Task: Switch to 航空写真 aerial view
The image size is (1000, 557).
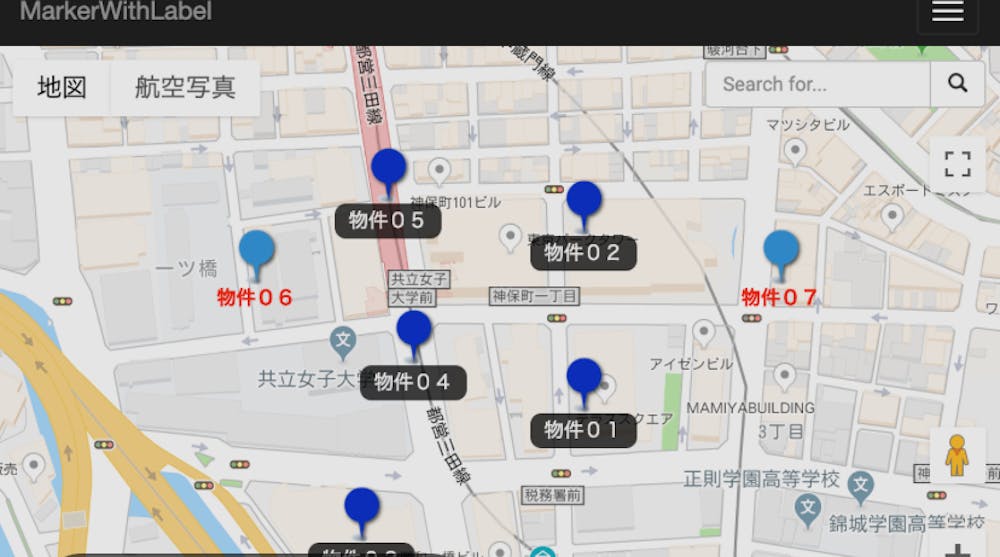Action: tap(185, 87)
